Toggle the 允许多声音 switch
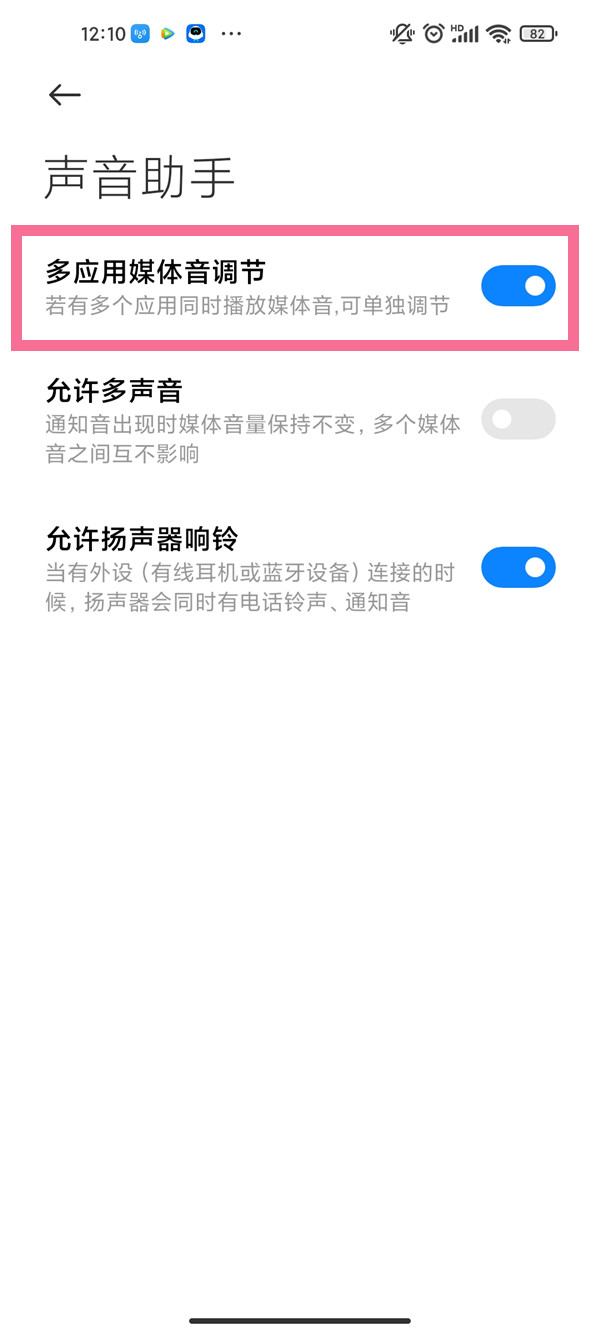 517,419
